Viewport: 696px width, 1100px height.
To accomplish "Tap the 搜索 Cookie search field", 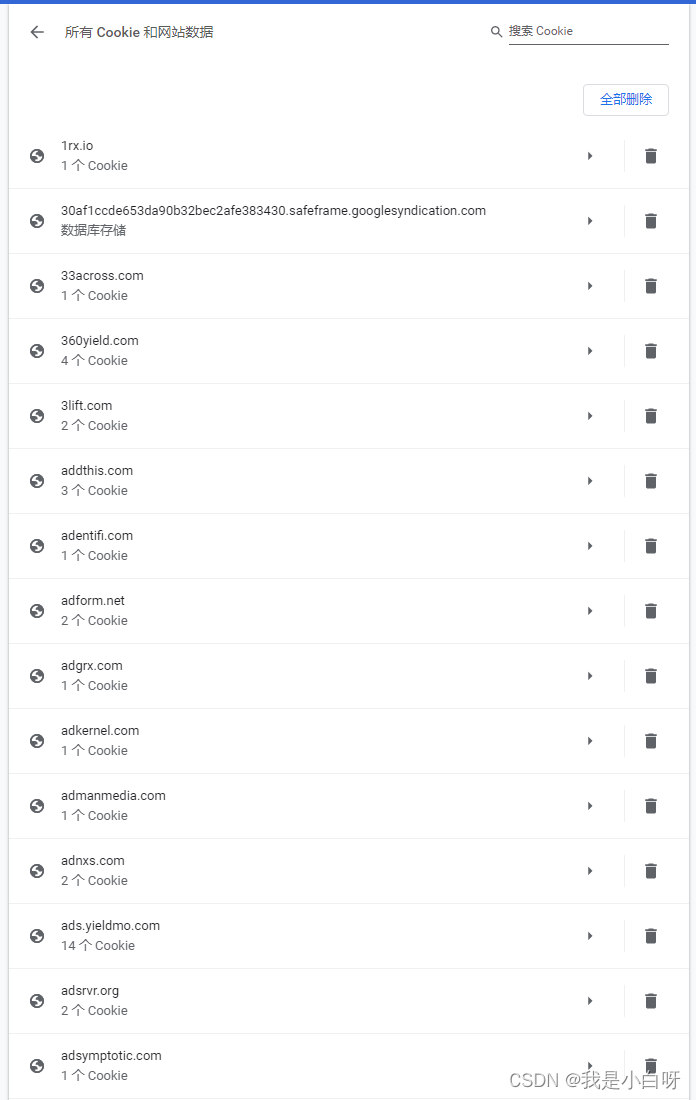I will [x=587, y=32].
